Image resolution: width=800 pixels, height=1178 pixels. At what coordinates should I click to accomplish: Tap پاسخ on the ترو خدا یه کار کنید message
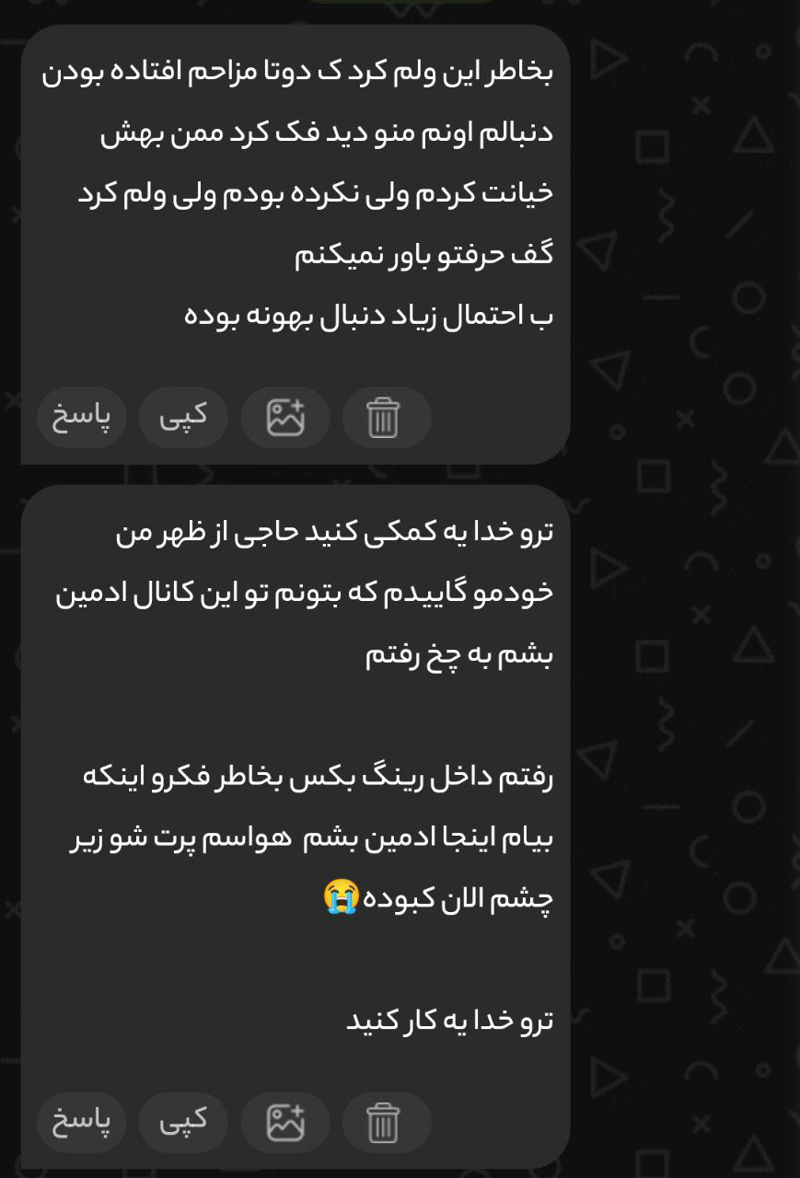pos(82,1122)
